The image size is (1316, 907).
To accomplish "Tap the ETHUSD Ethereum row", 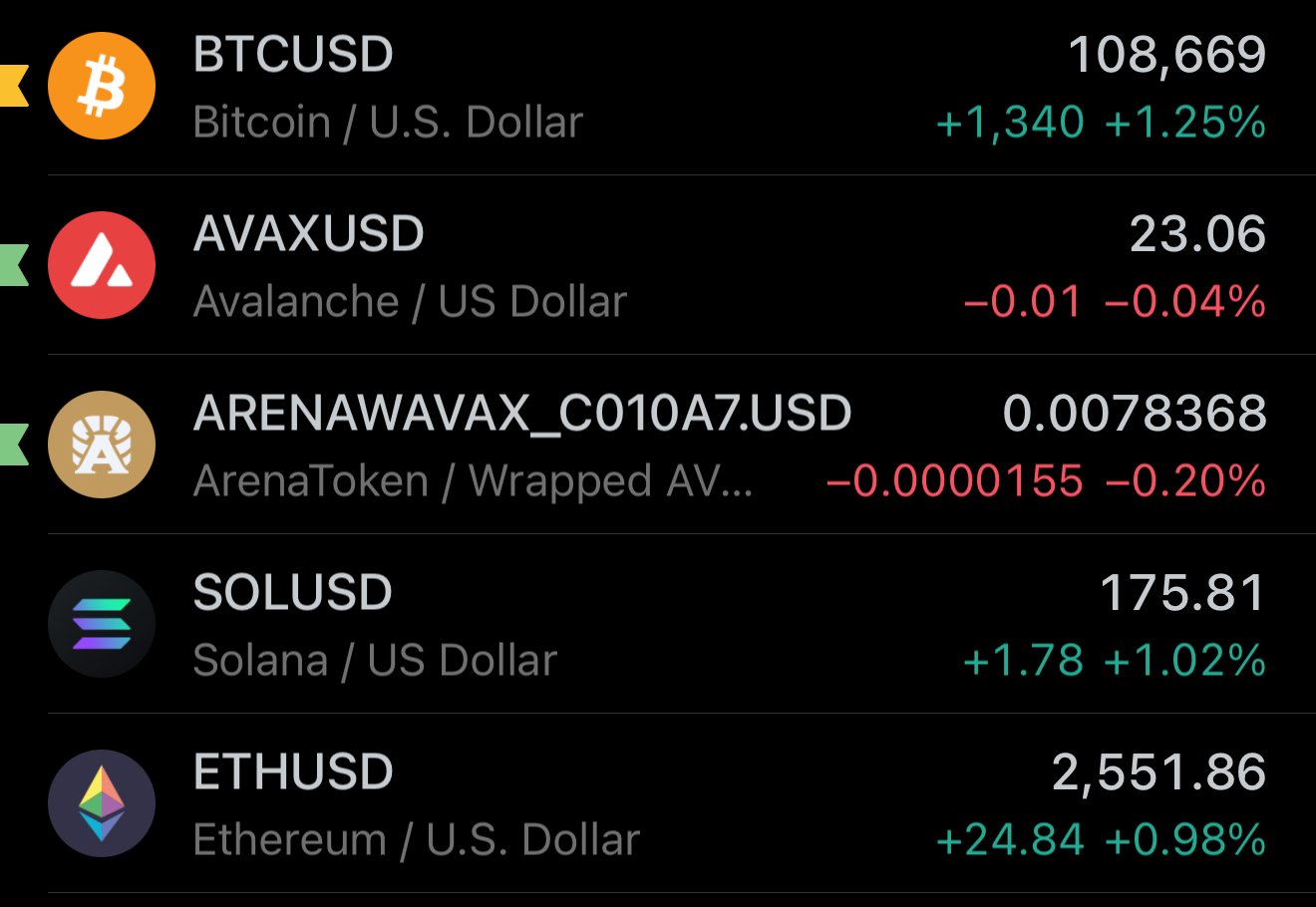I will pos(658,804).
